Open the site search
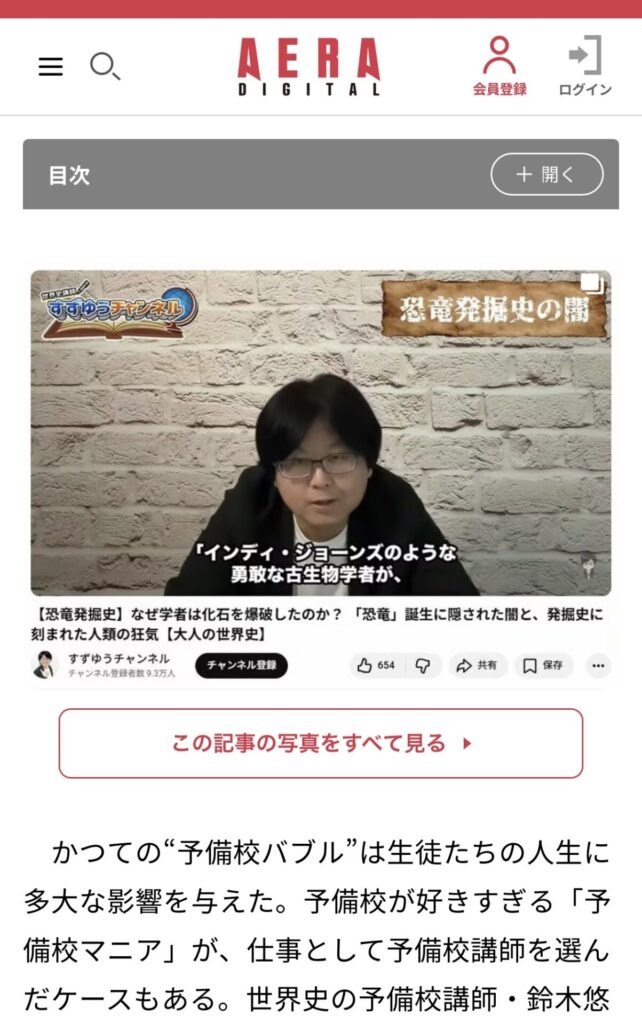The image size is (642, 1024). point(104,67)
